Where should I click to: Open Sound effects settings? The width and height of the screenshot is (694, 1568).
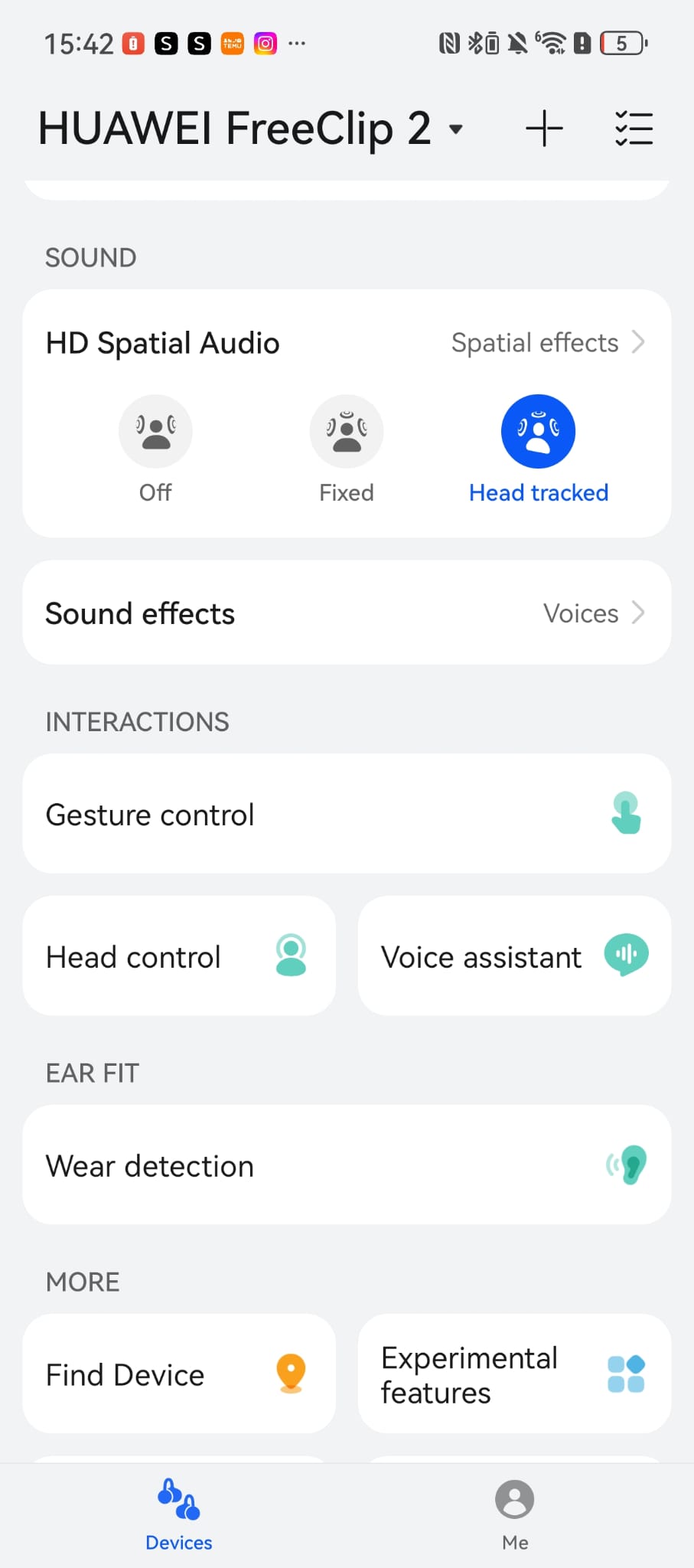pyautogui.click(x=347, y=613)
